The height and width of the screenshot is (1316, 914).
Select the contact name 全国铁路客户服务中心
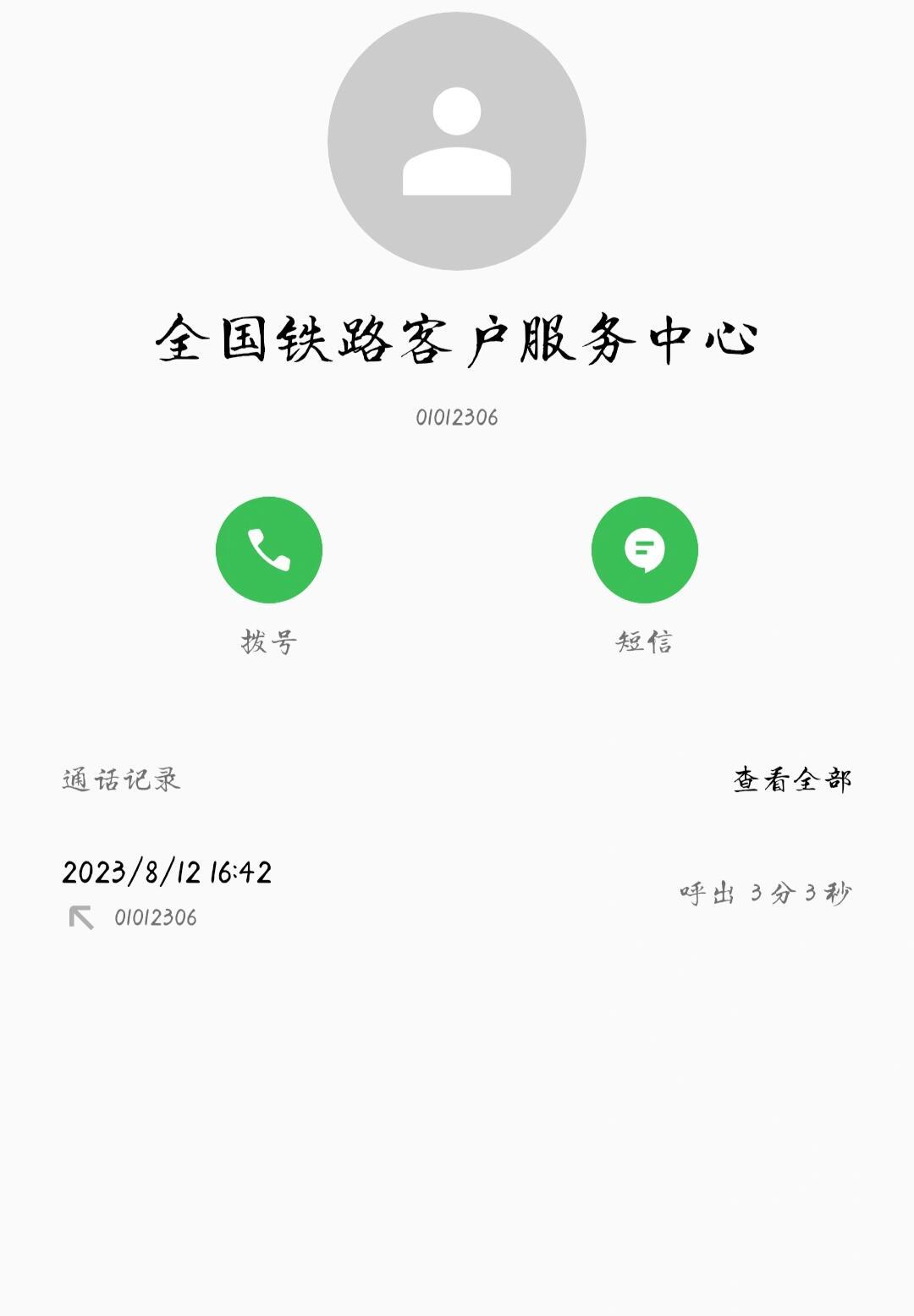457,337
